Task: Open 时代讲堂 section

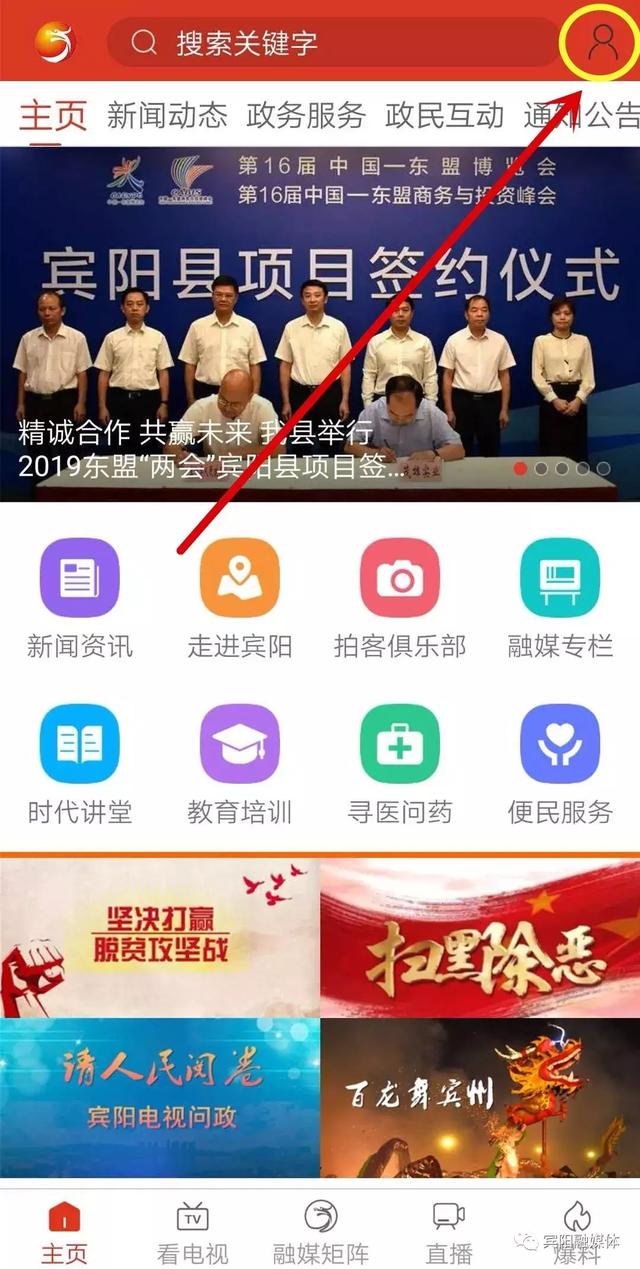Action: (79, 765)
